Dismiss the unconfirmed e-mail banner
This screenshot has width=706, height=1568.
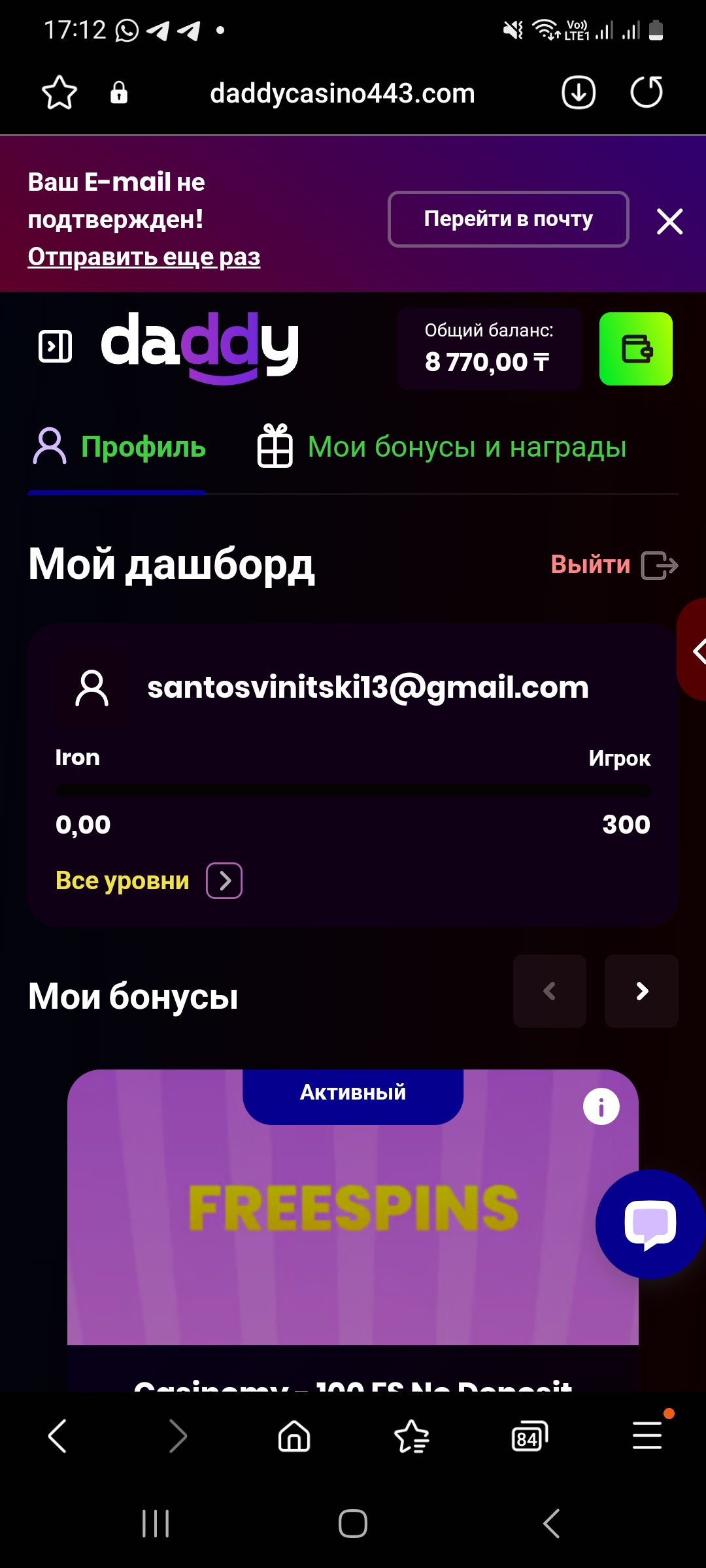(x=669, y=221)
